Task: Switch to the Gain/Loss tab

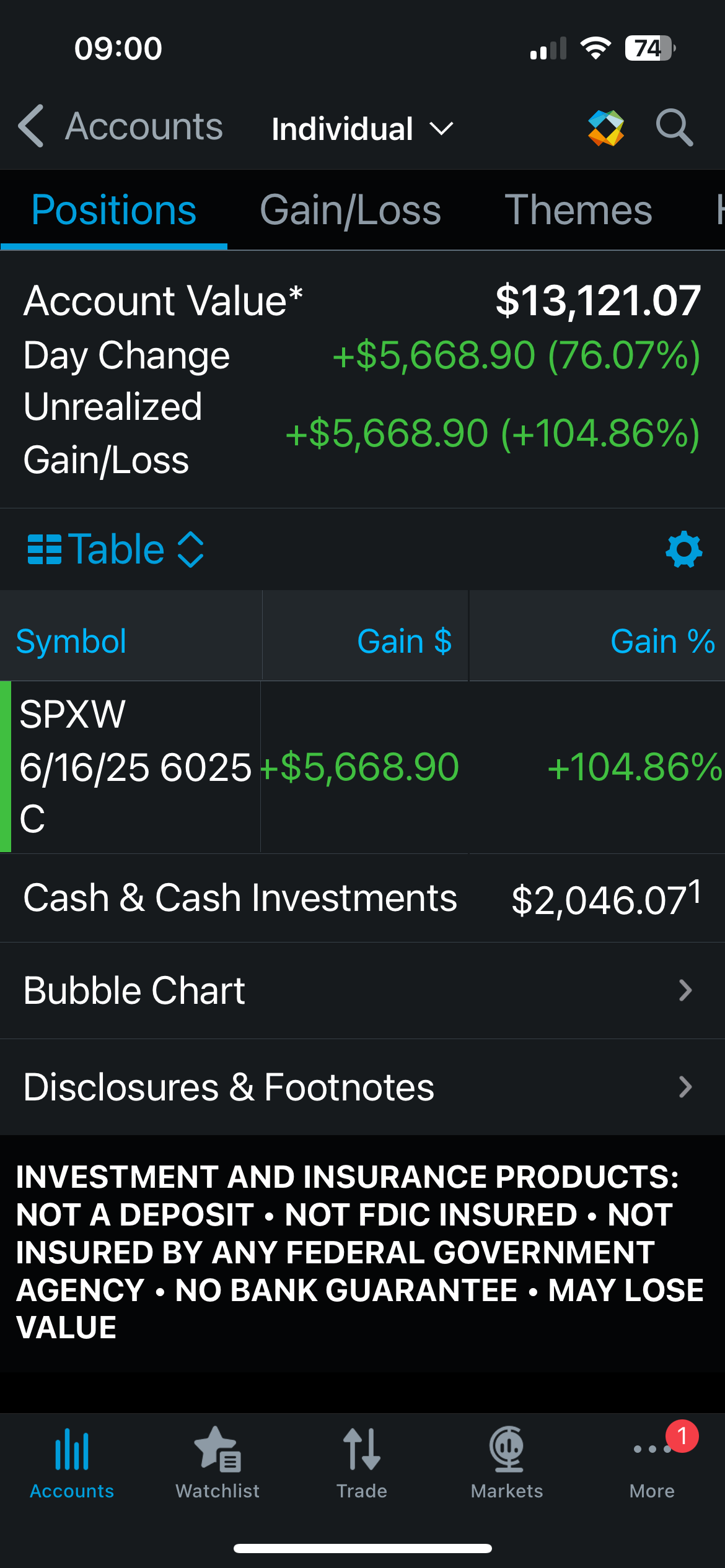Action: (x=350, y=210)
